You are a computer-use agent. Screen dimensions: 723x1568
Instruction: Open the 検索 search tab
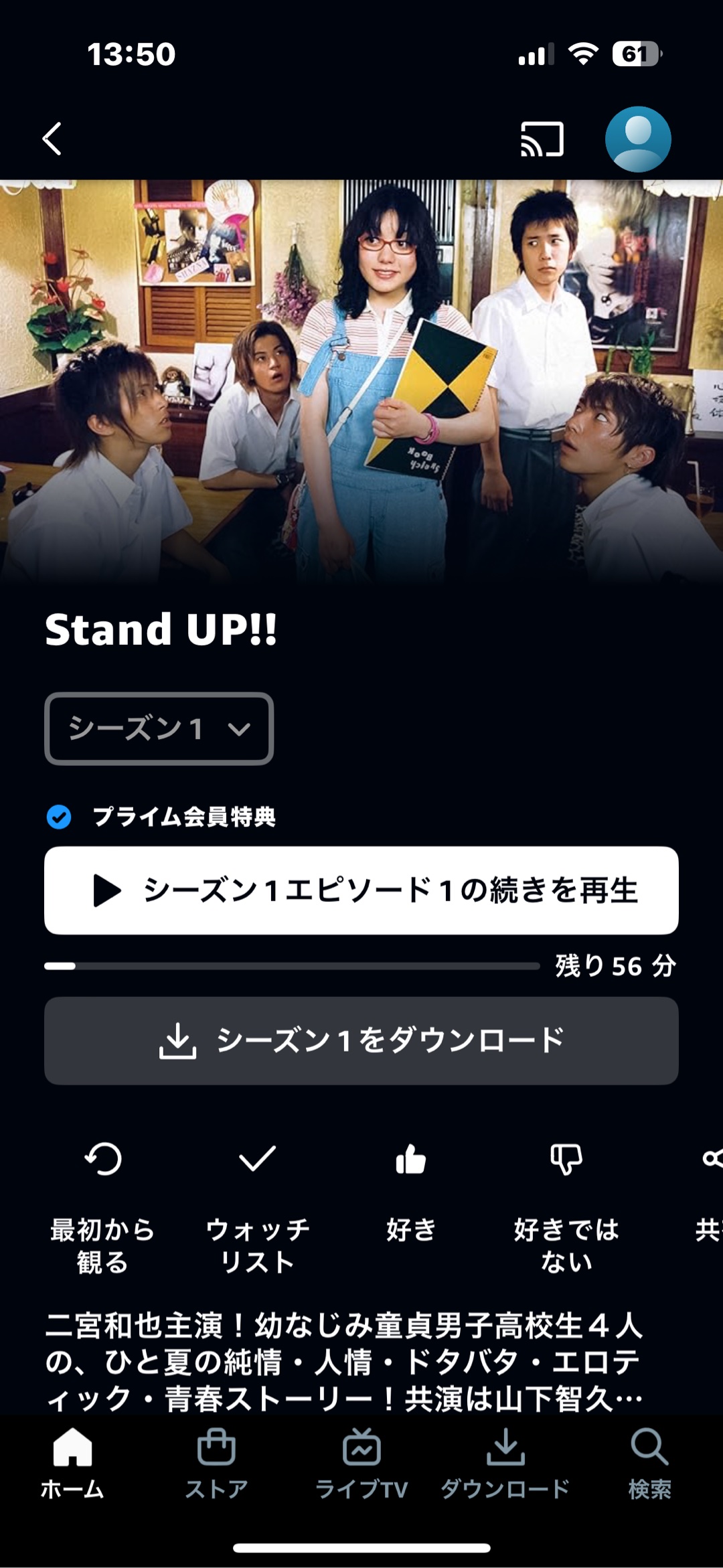pyautogui.click(x=649, y=1464)
